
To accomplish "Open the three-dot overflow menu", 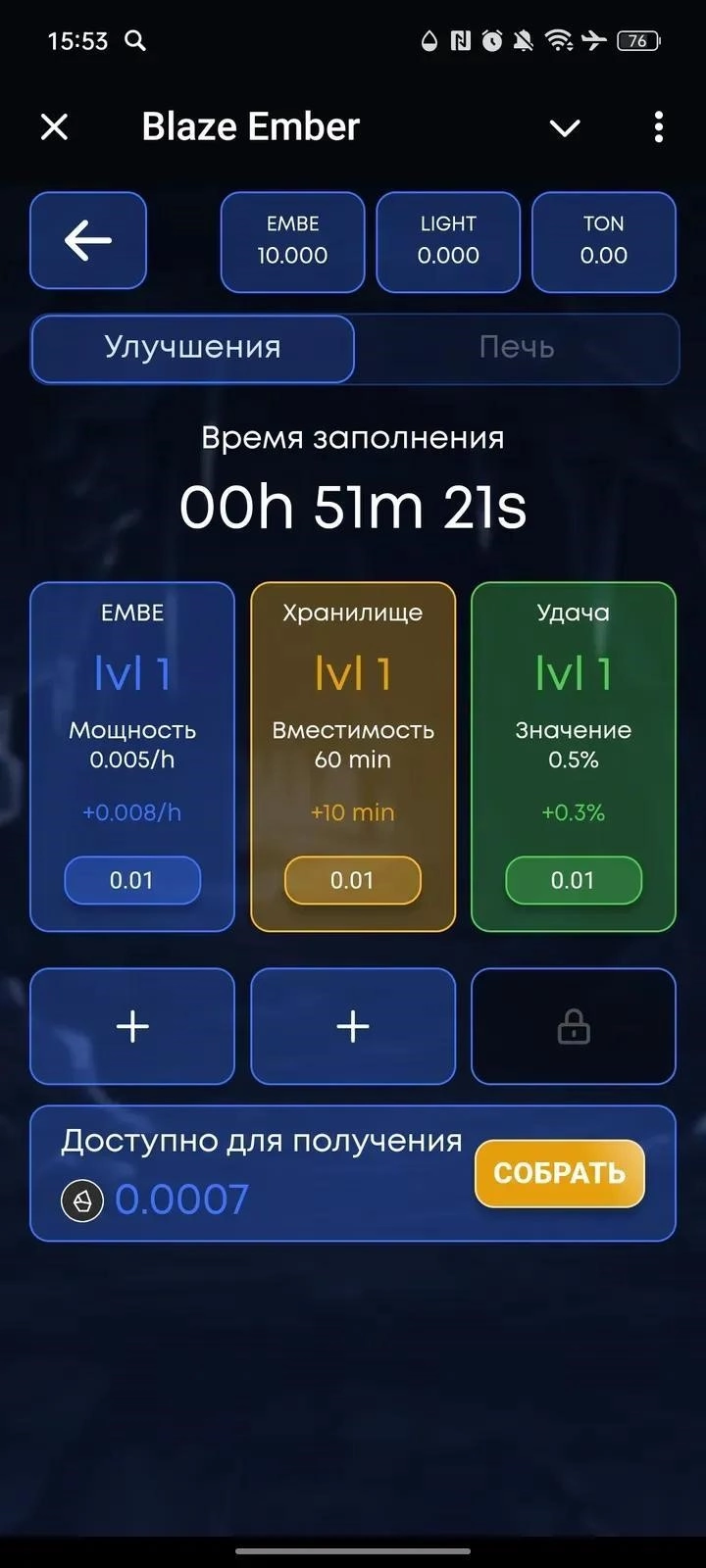I will (658, 127).
